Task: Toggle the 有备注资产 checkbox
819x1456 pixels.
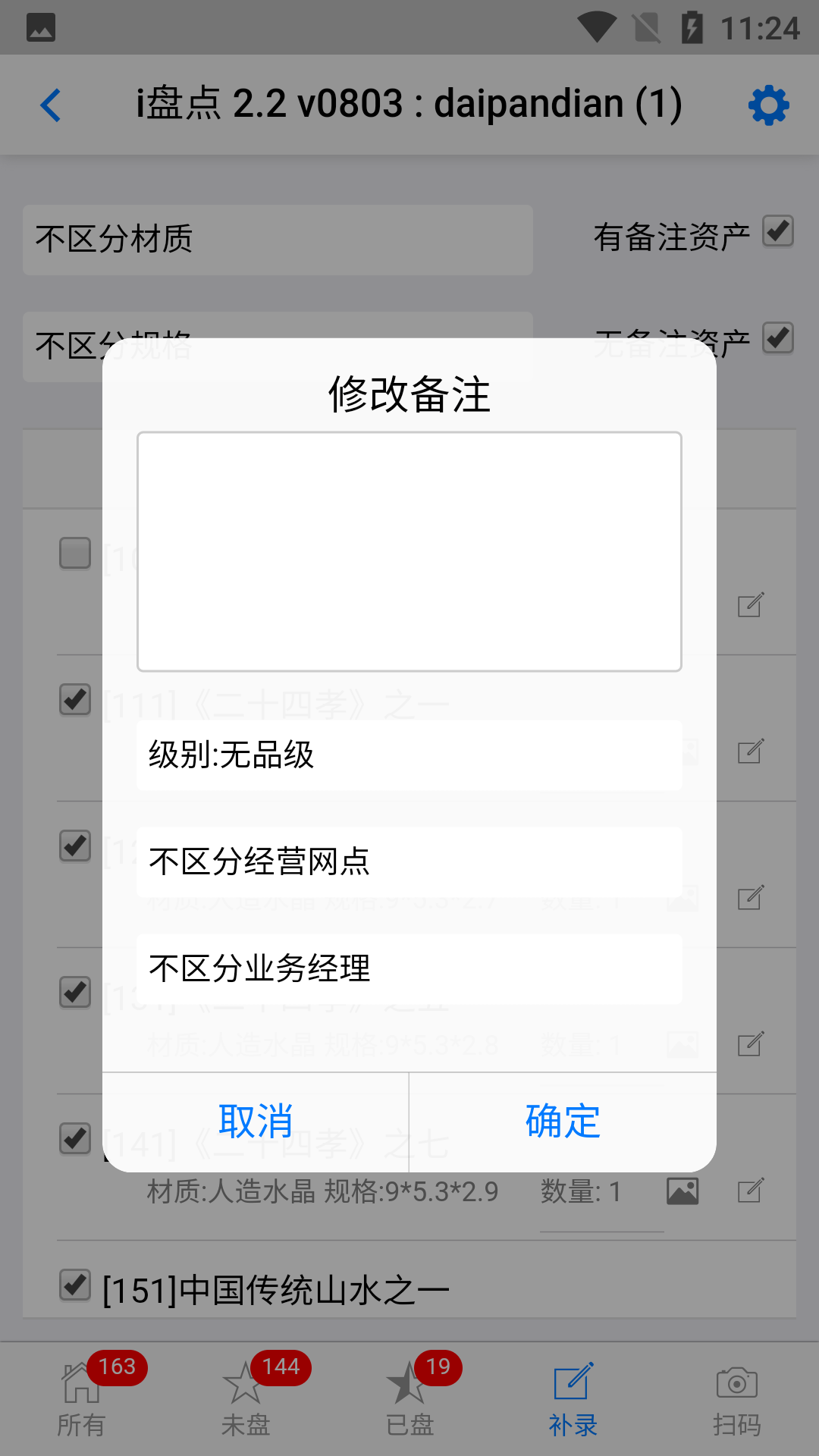Action: coord(778,231)
